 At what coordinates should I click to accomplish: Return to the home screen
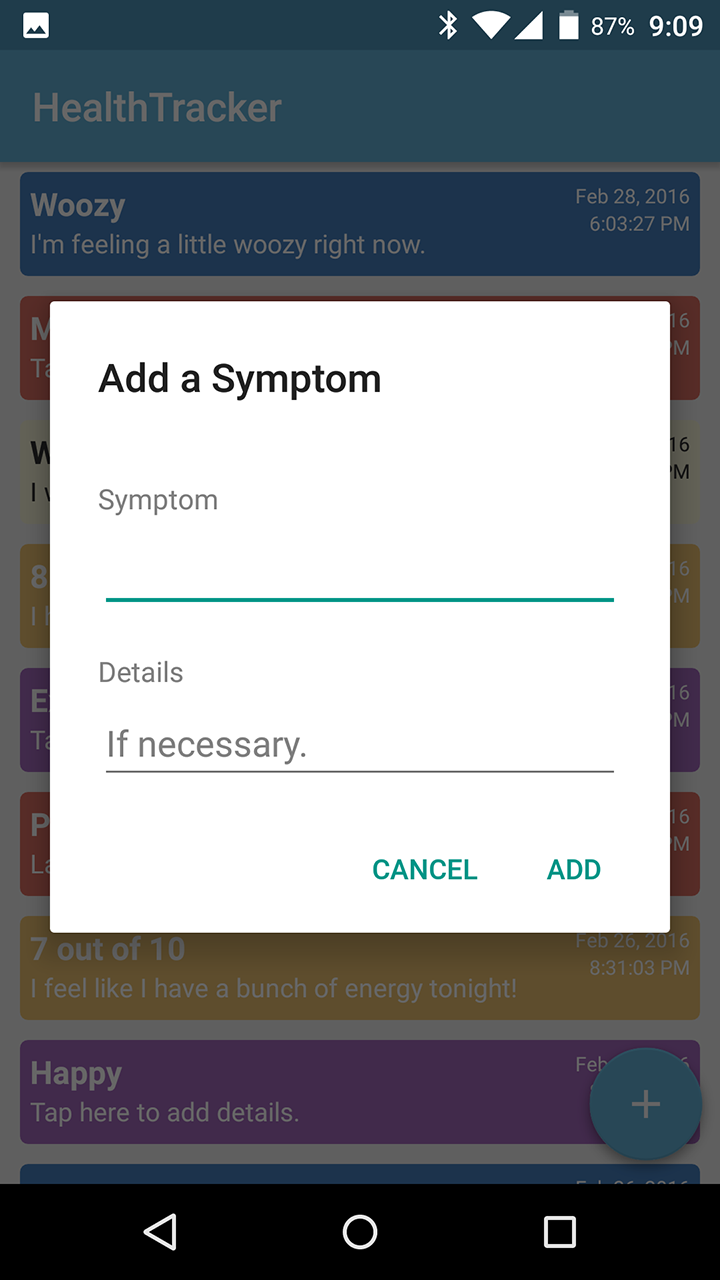[x=360, y=1232]
